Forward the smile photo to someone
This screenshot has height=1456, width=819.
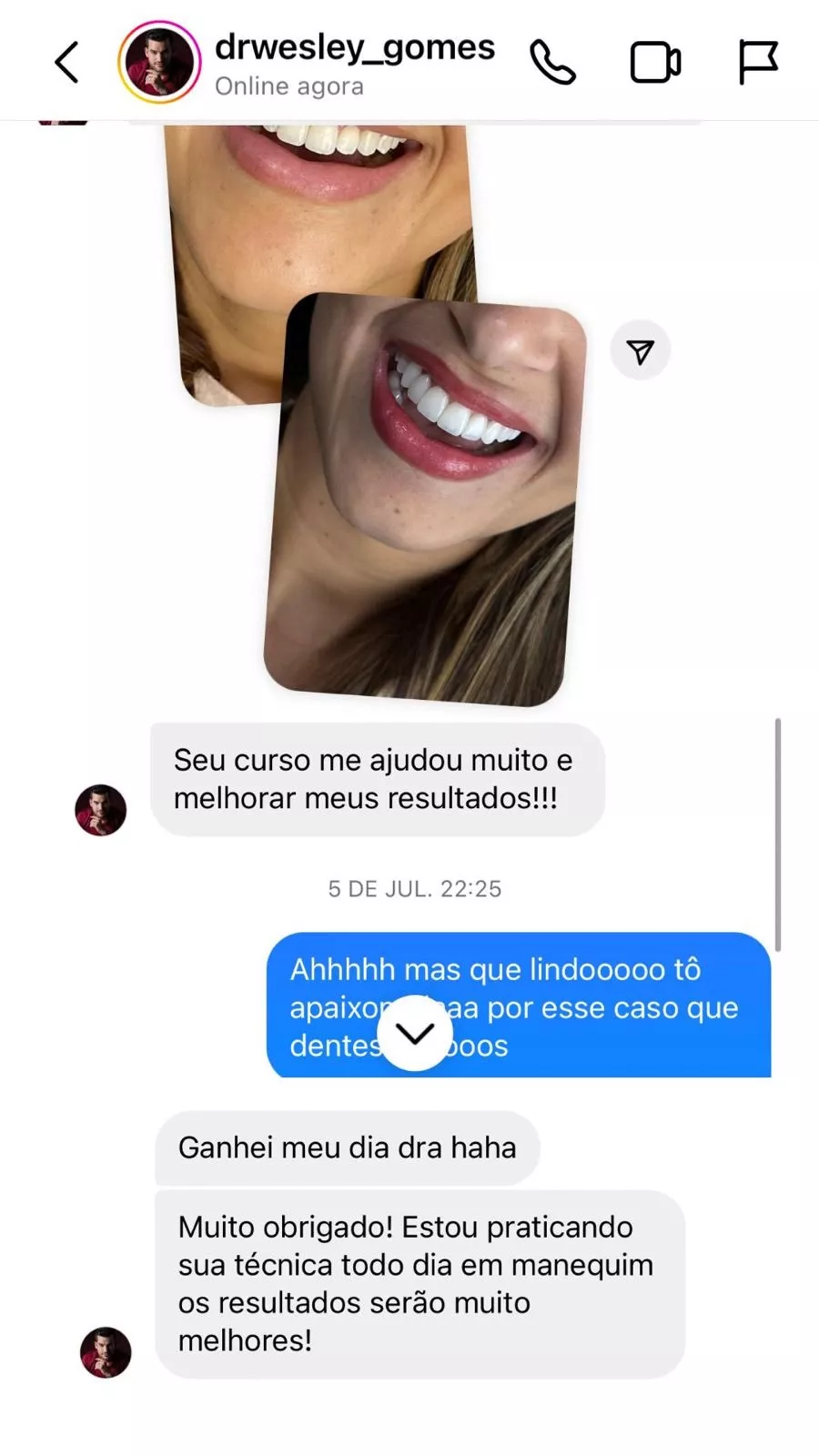coord(641,349)
